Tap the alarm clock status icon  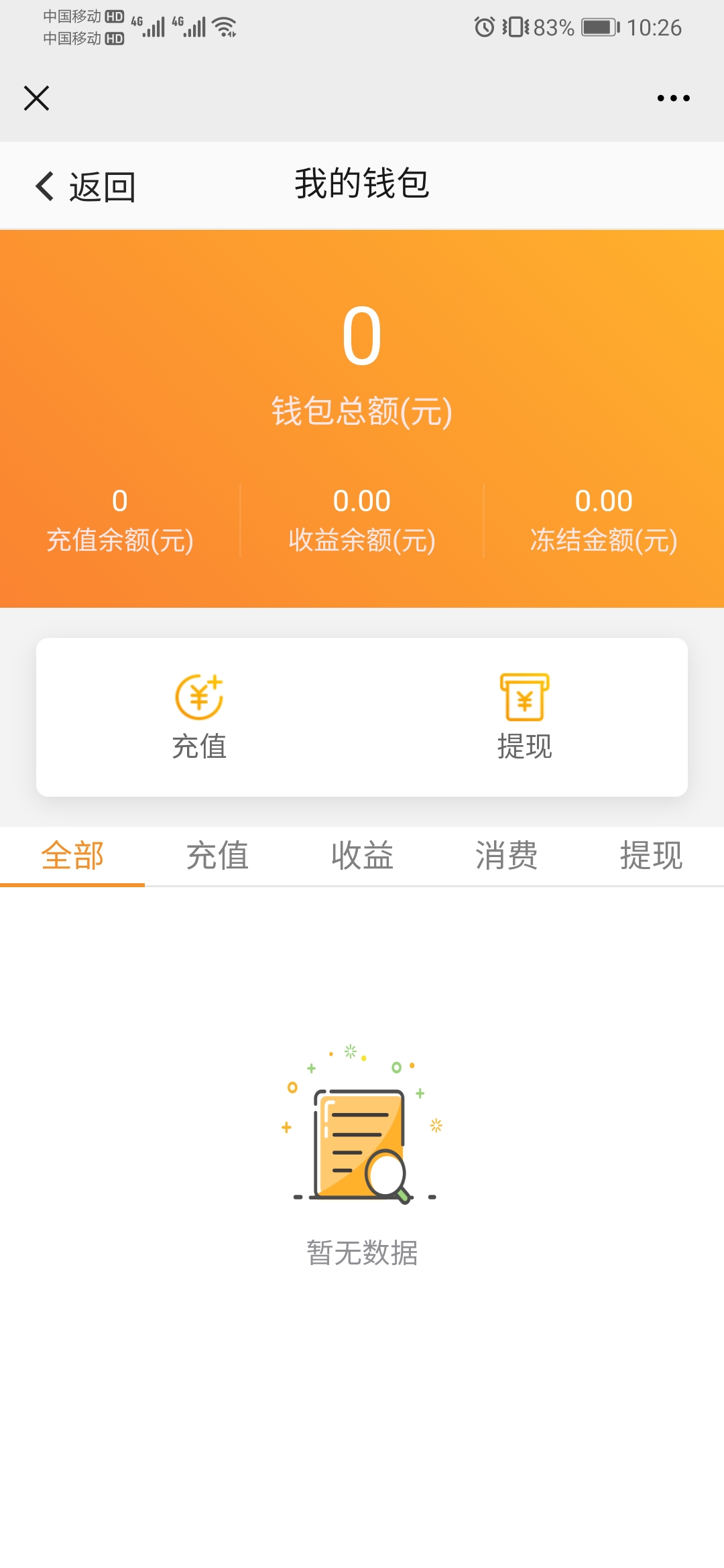(x=484, y=27)
